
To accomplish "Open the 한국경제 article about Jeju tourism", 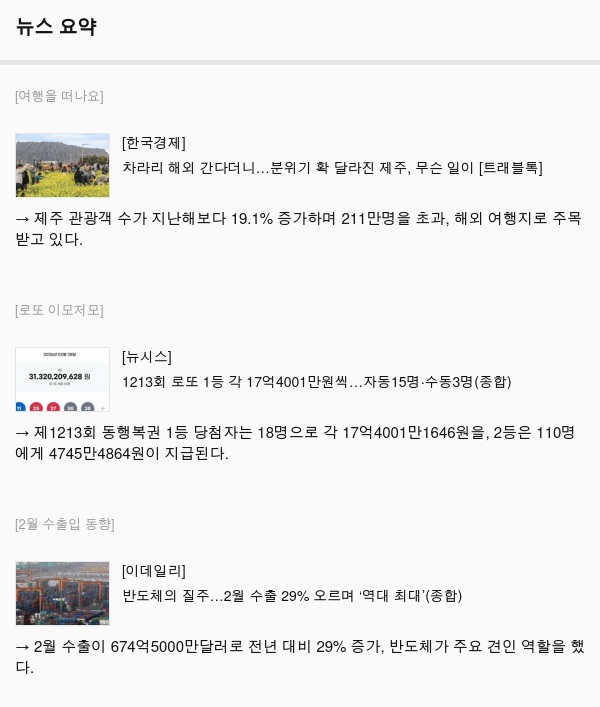I will [x=332, y=168].
